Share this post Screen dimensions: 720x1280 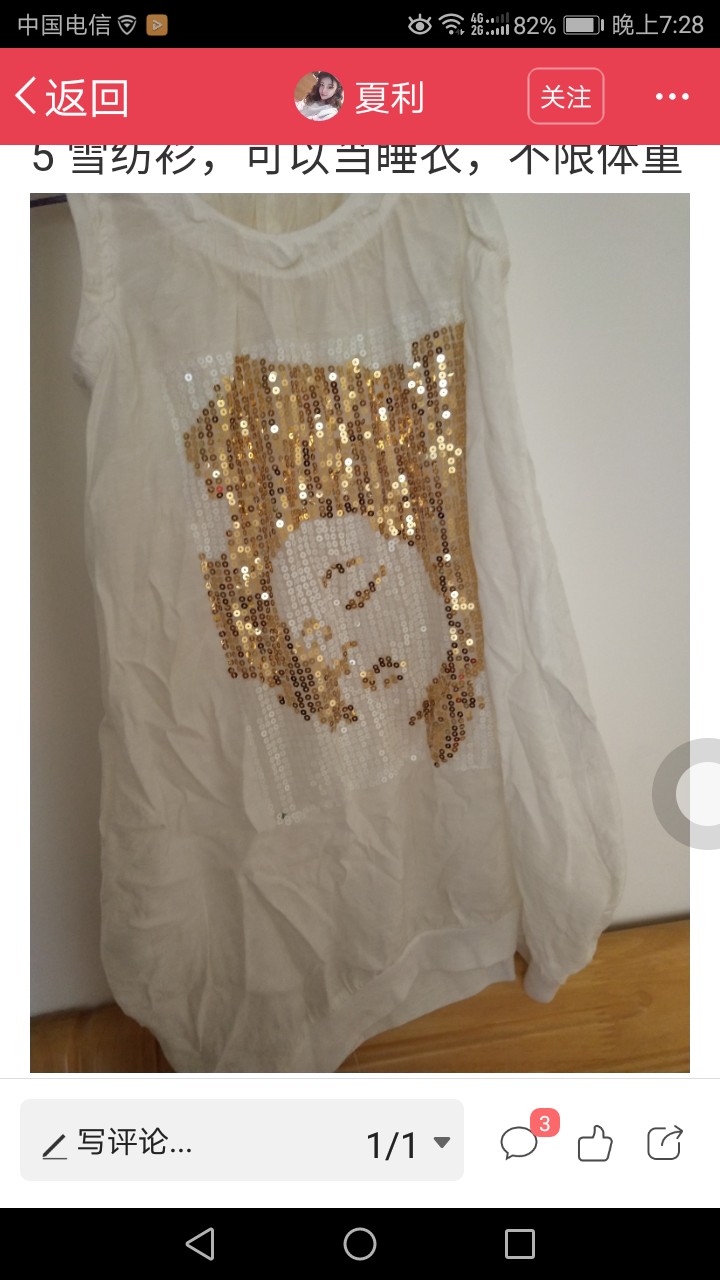coord(665,1142)
